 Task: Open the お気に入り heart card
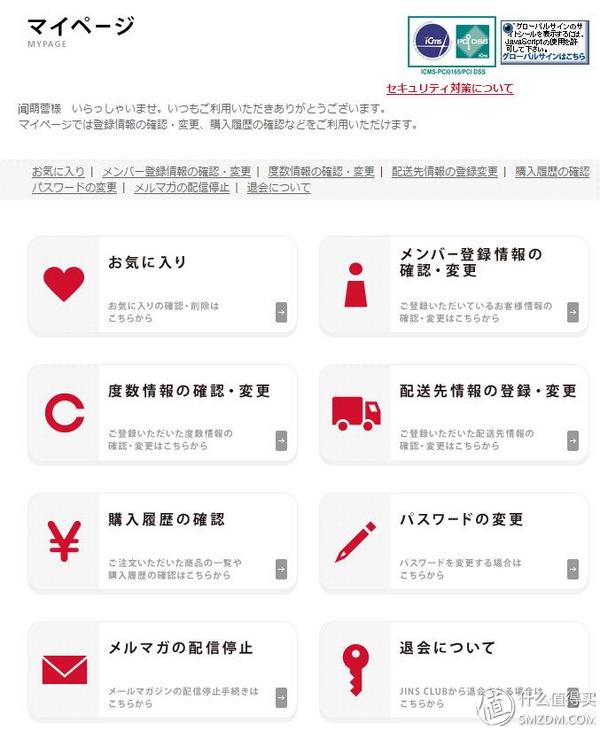[162, 285]
